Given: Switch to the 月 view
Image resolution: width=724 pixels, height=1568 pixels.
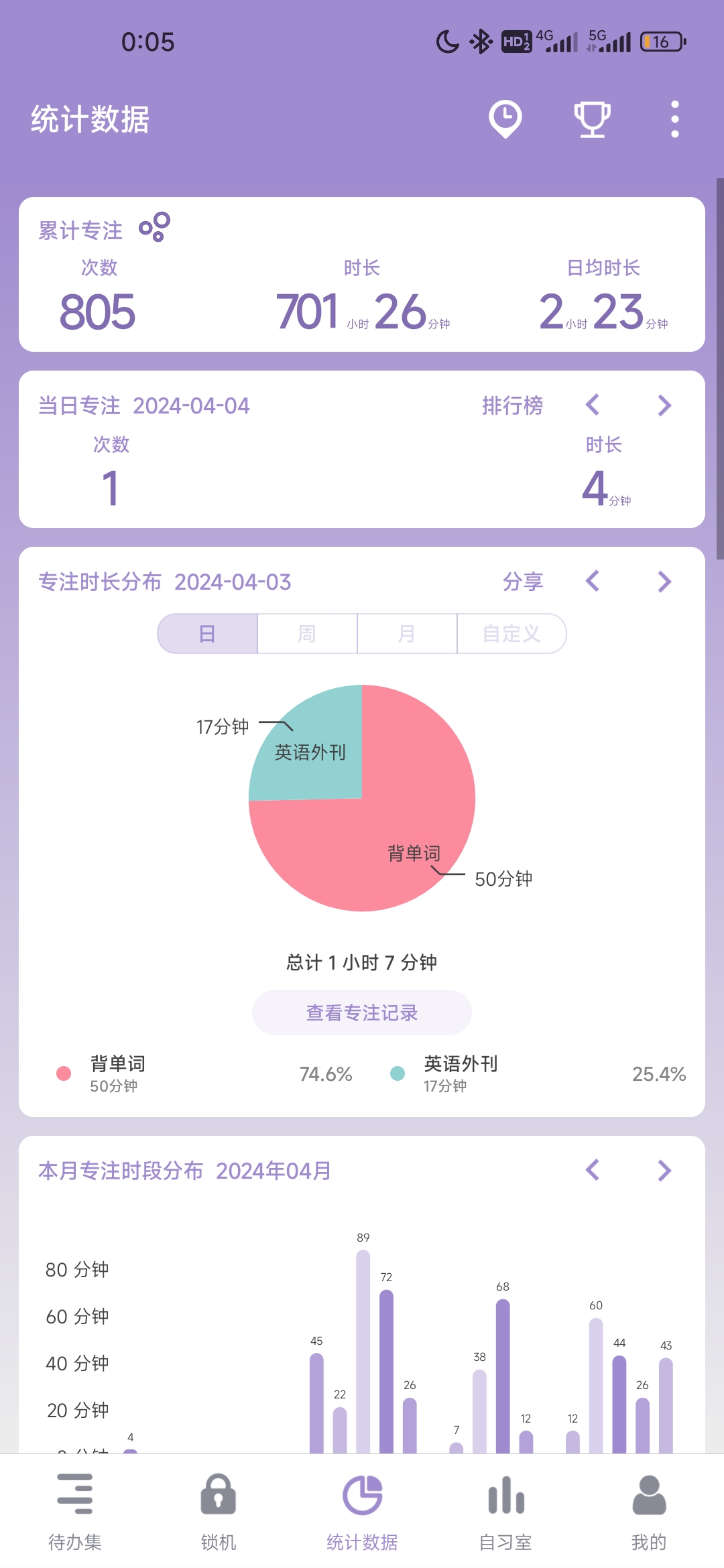Looking at the screenshot, I should (x=407, y=633).
